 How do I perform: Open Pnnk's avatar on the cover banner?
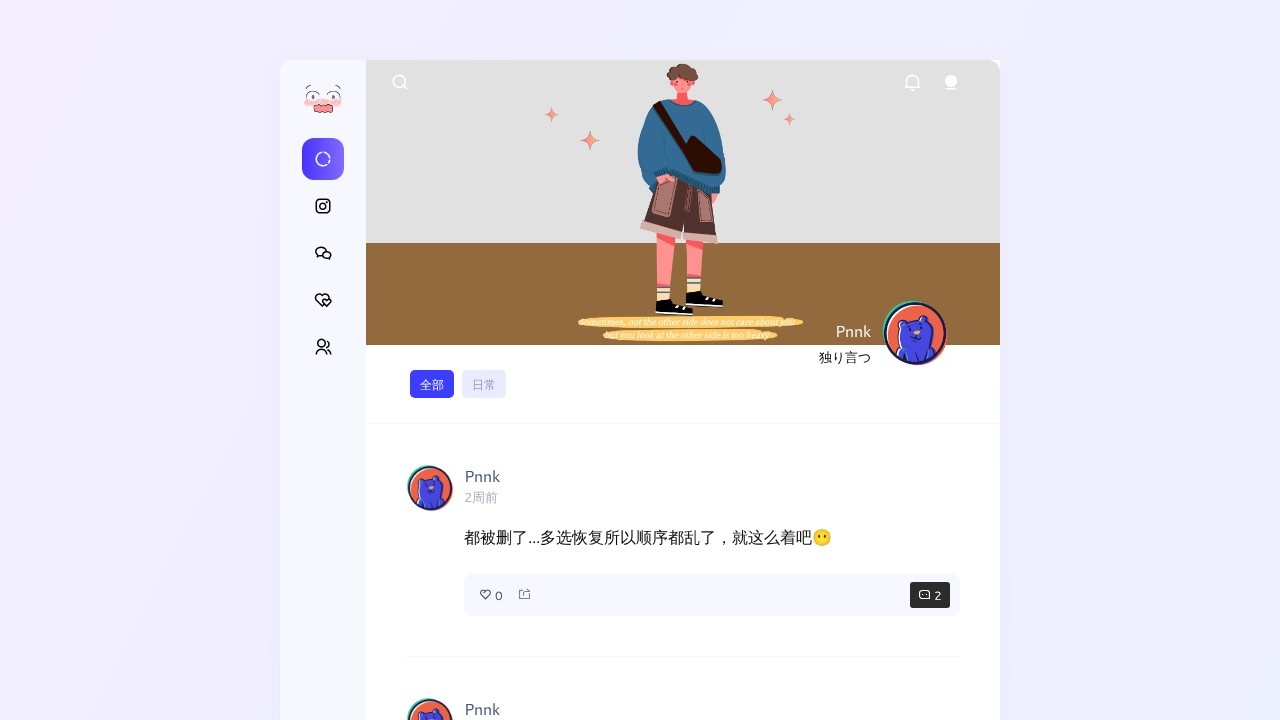coord(915,334)
